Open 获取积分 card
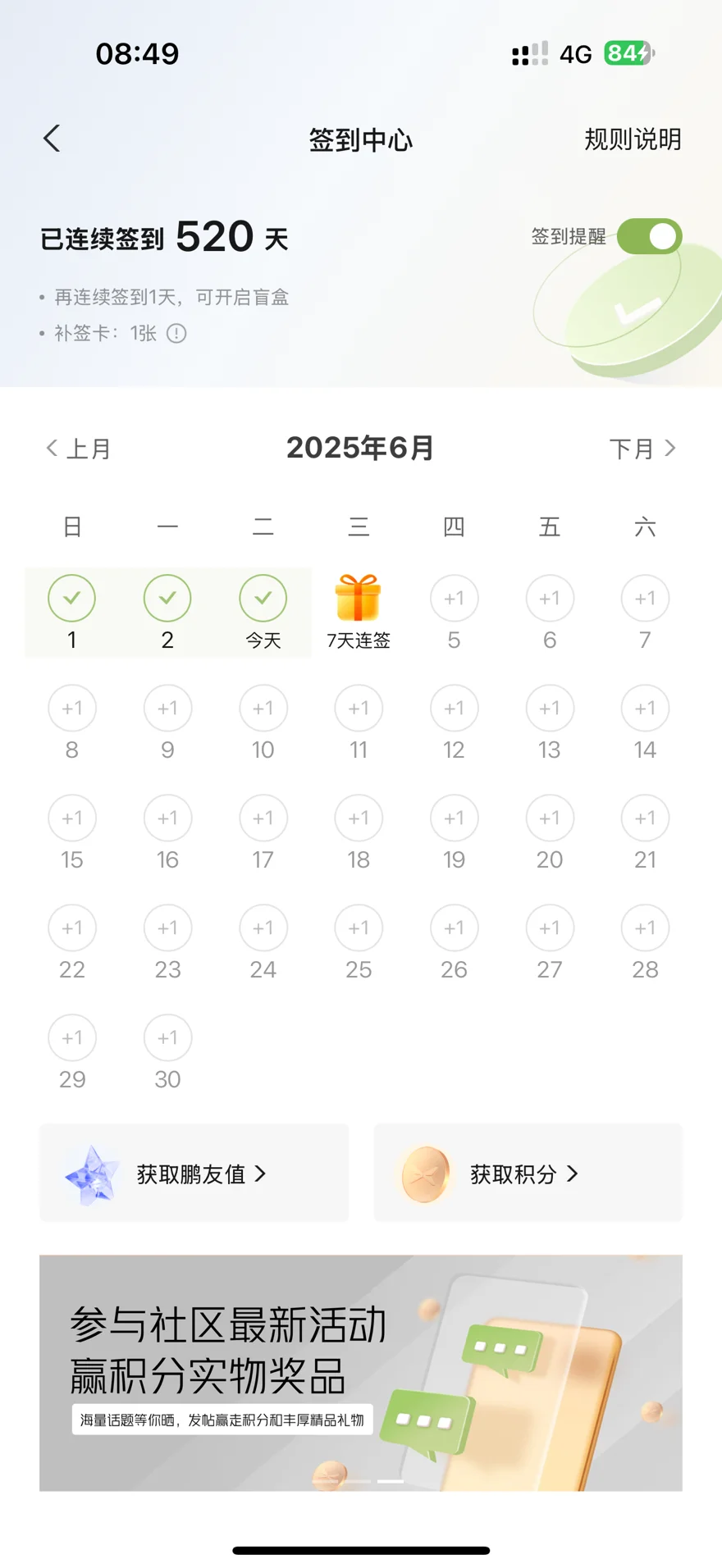 (x=528, y=1174)
